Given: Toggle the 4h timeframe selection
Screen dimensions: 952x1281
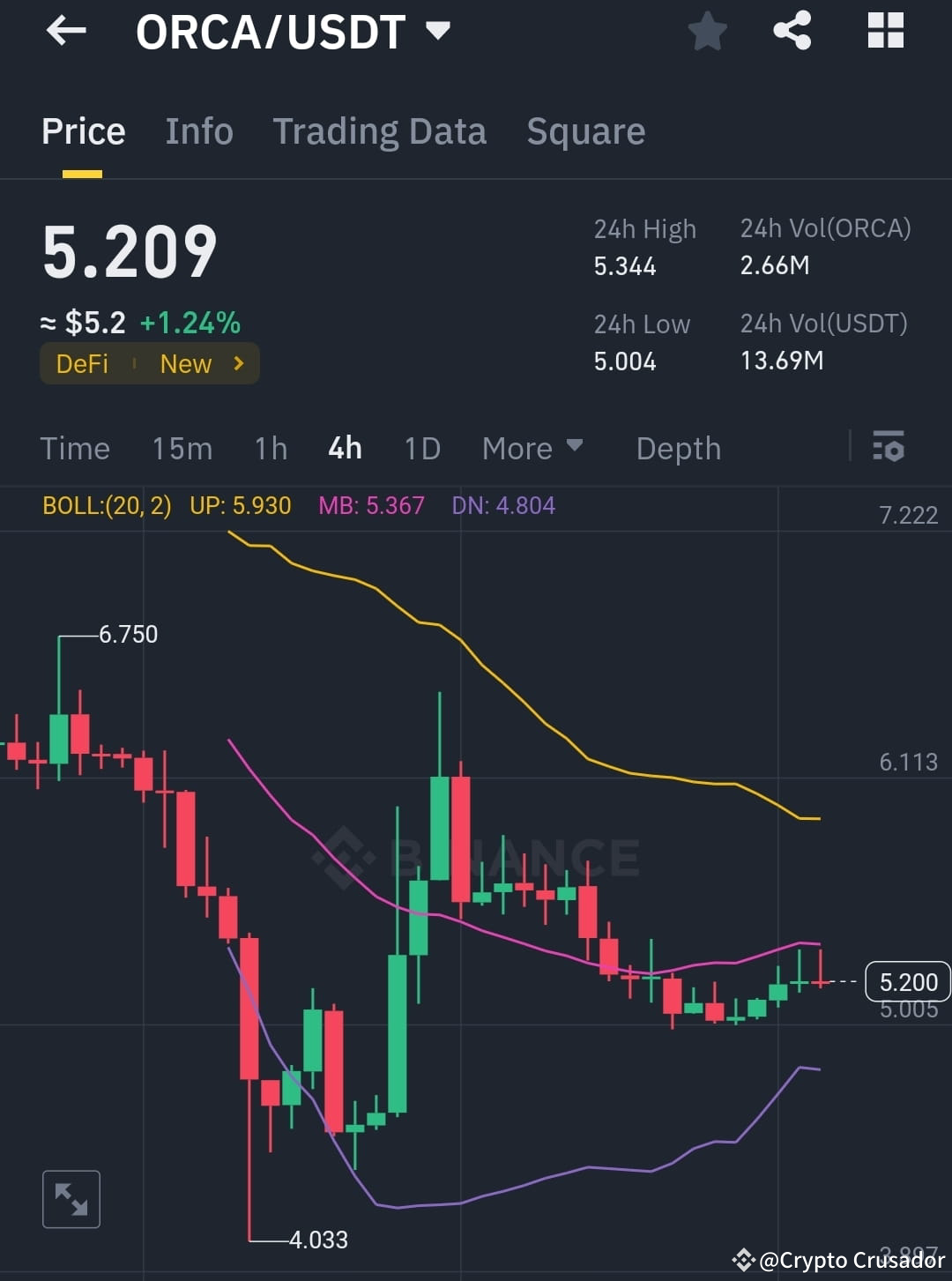Looking at the screenshot, I should pyautogui.click(x=344, y=448).
